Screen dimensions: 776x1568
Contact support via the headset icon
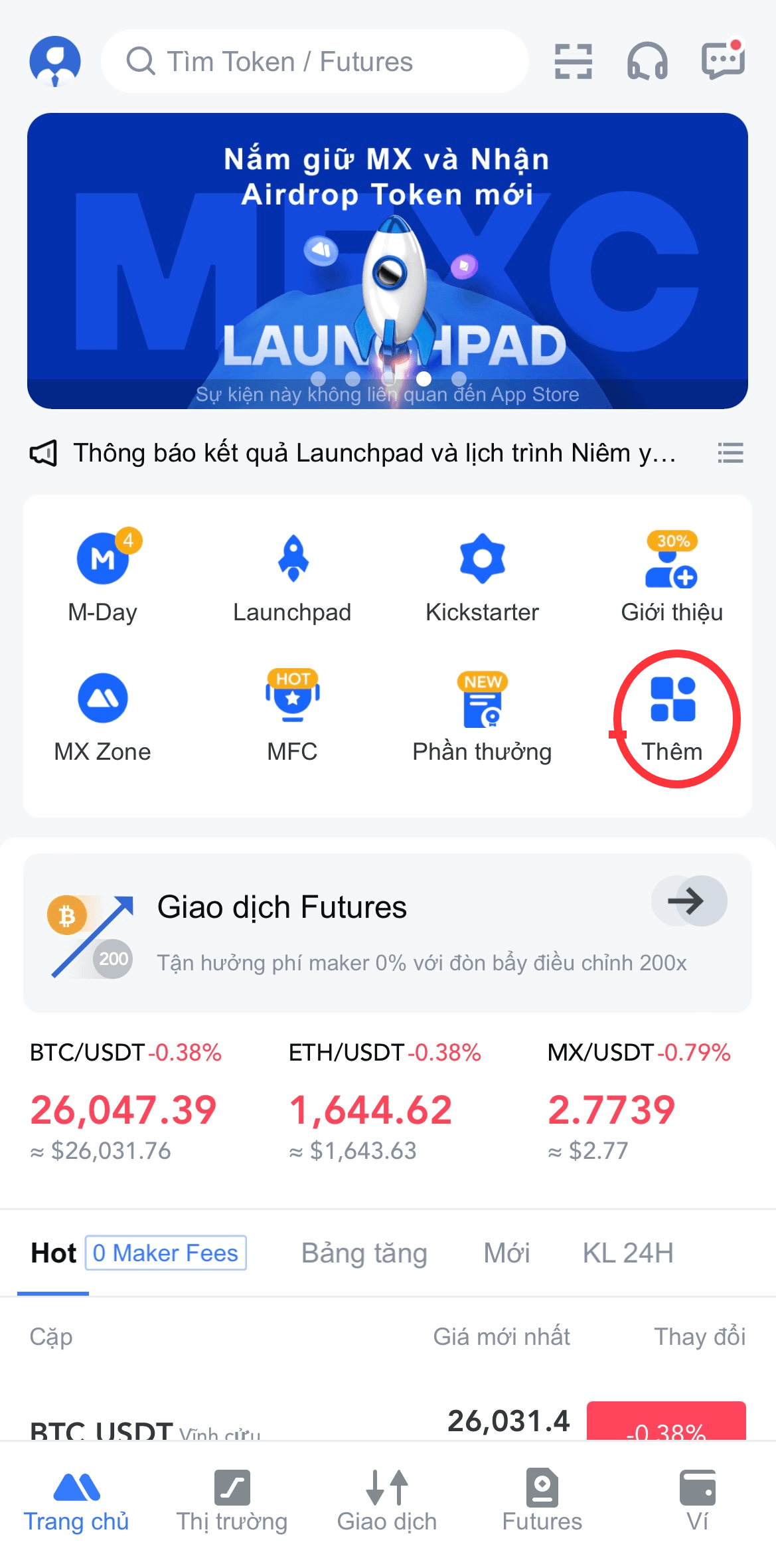[647, 61]
